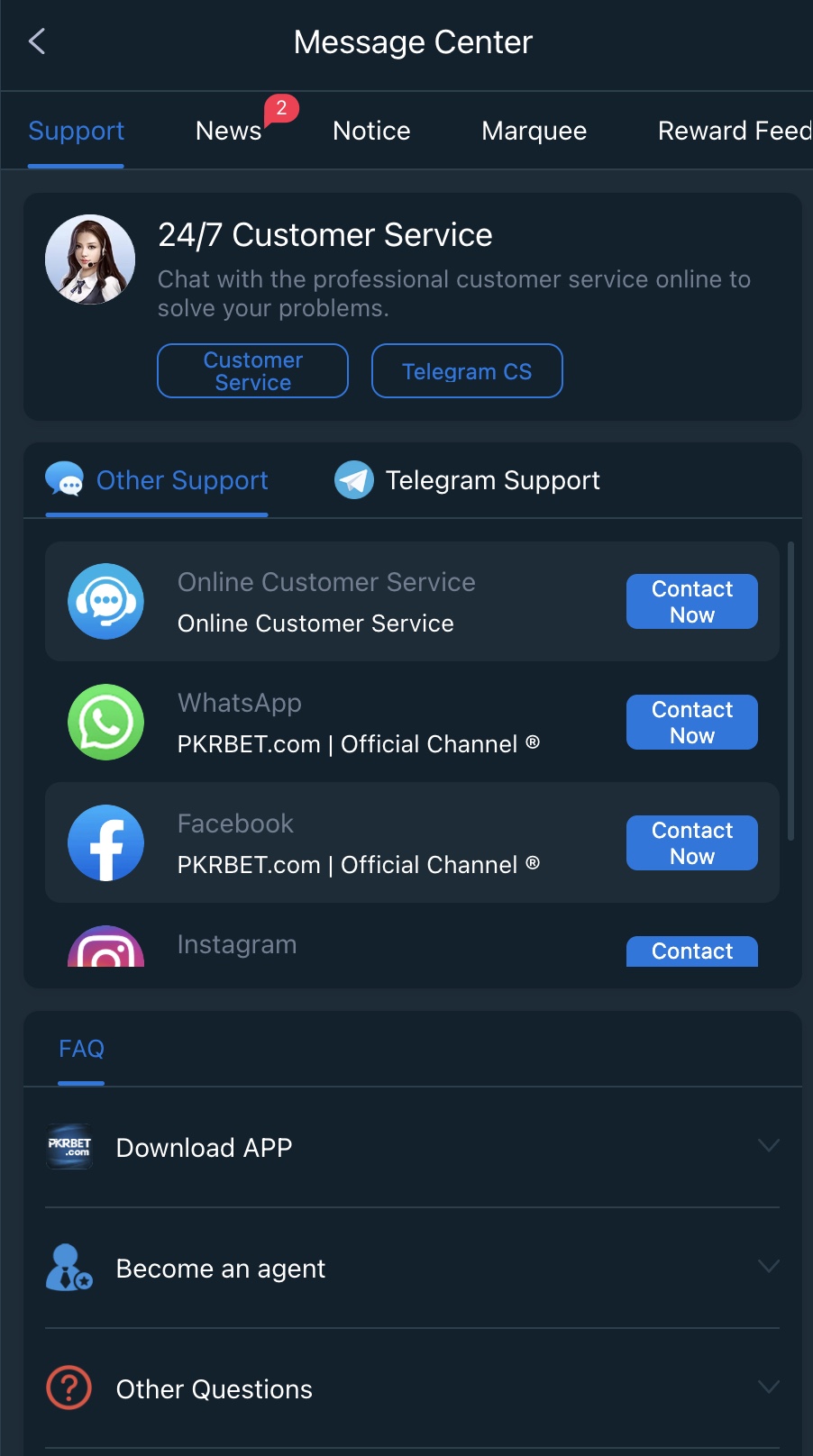Open the Notice tab
813x1456 pixels.
coord(371,132)
